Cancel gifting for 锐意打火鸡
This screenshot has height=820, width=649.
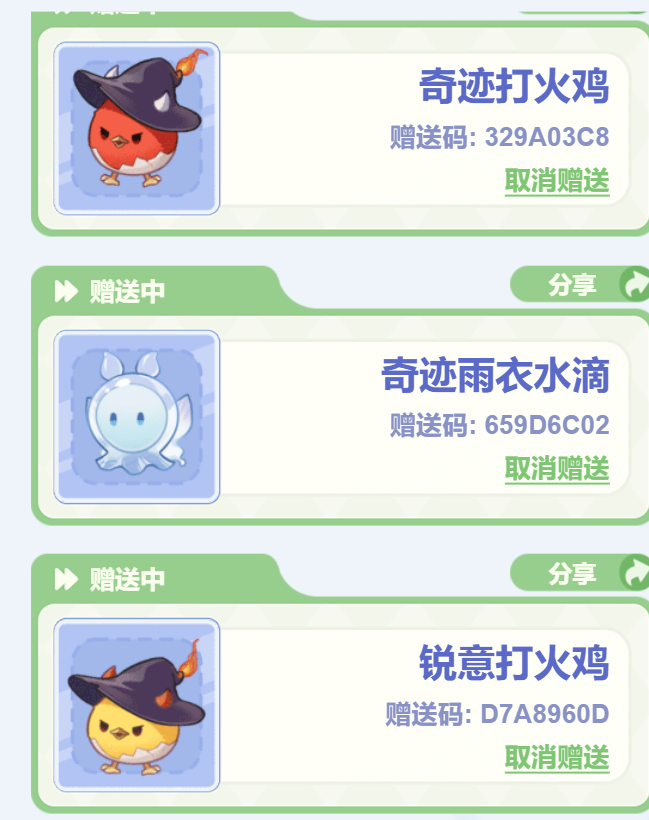(x=556, y=757)
